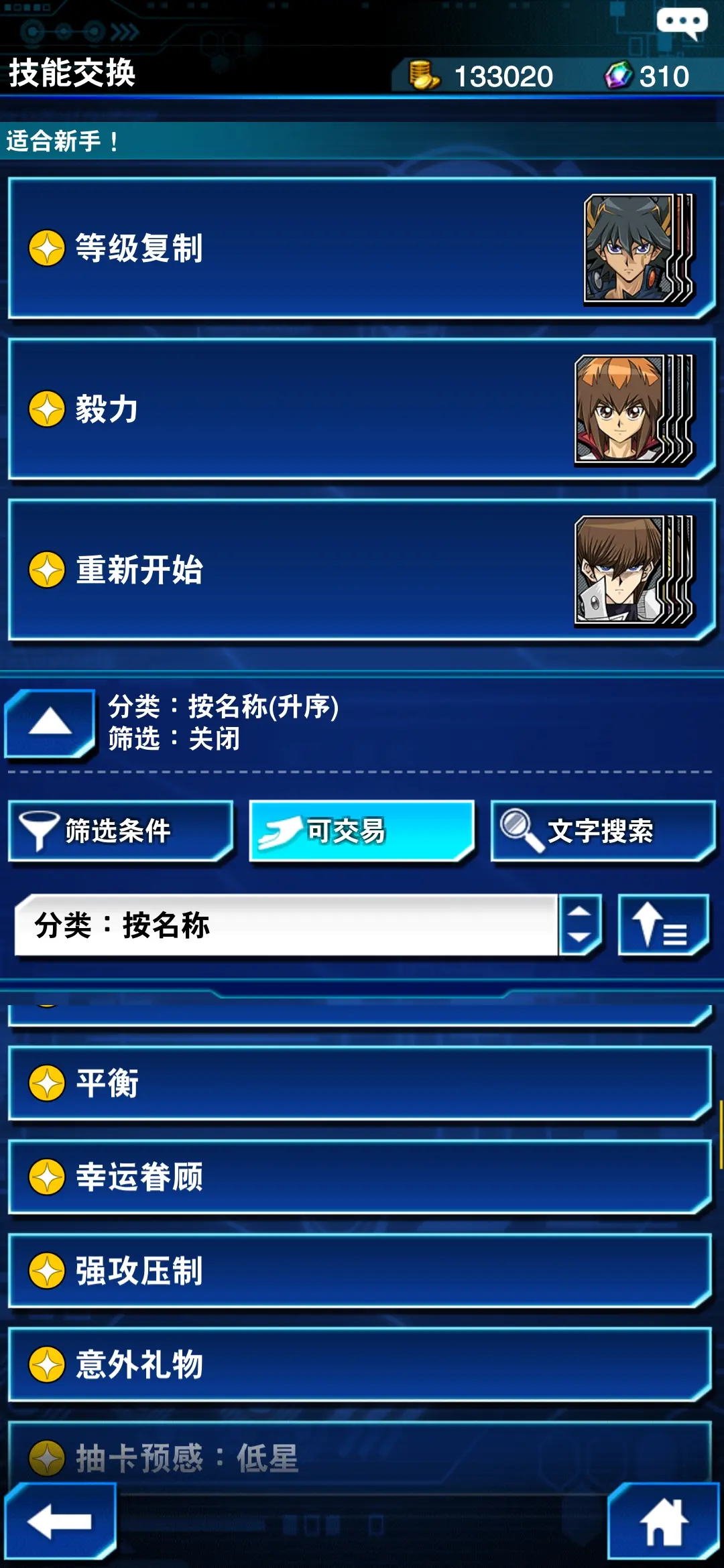The height and width of the screenshot is (1568, 724).
Task: Return to the home screen
Action: pyautogui.click(x=663, y=1521)
